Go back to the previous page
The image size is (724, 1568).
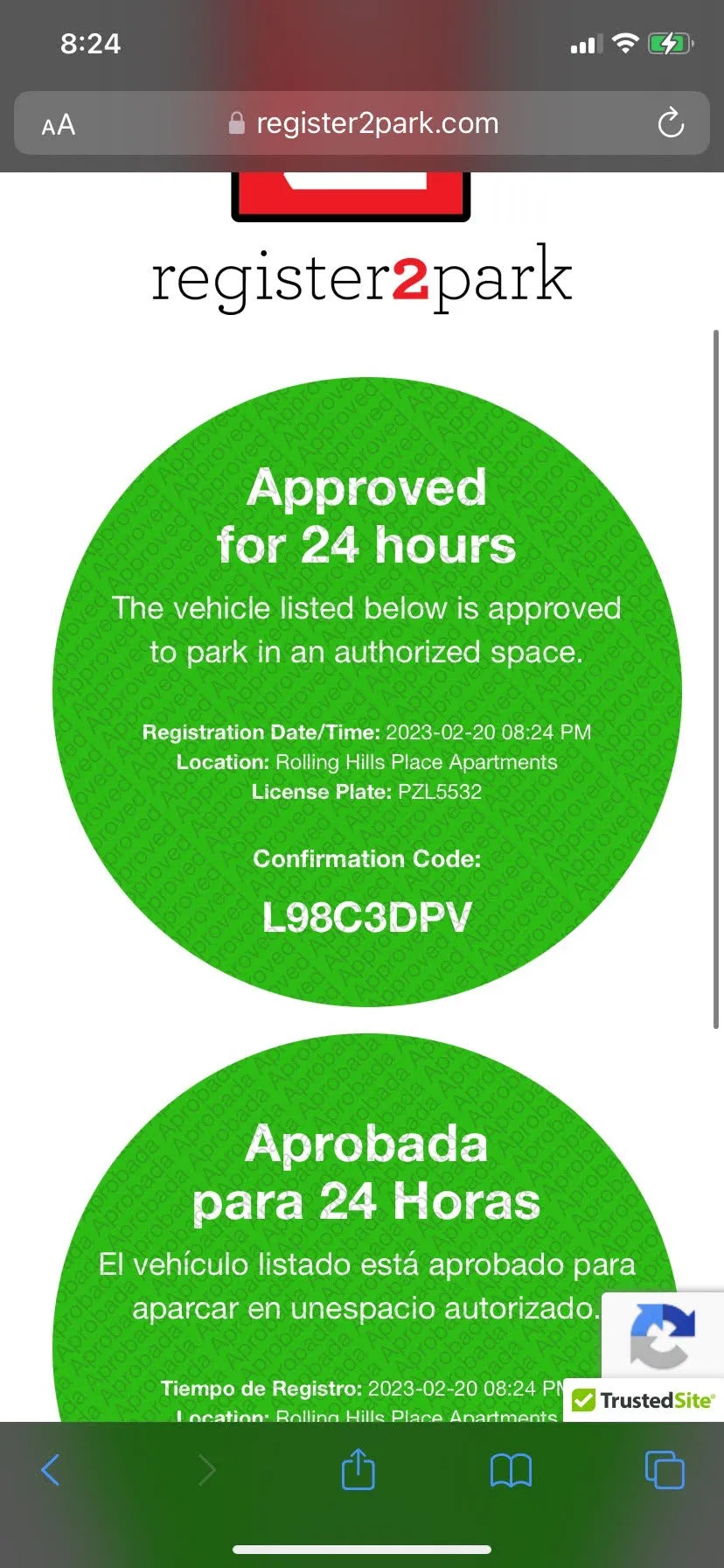click(x=51, y=1469)
